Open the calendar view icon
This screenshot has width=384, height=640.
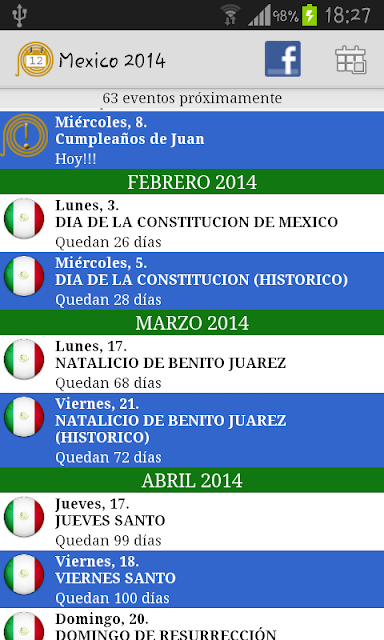click(x=351, y=60)
